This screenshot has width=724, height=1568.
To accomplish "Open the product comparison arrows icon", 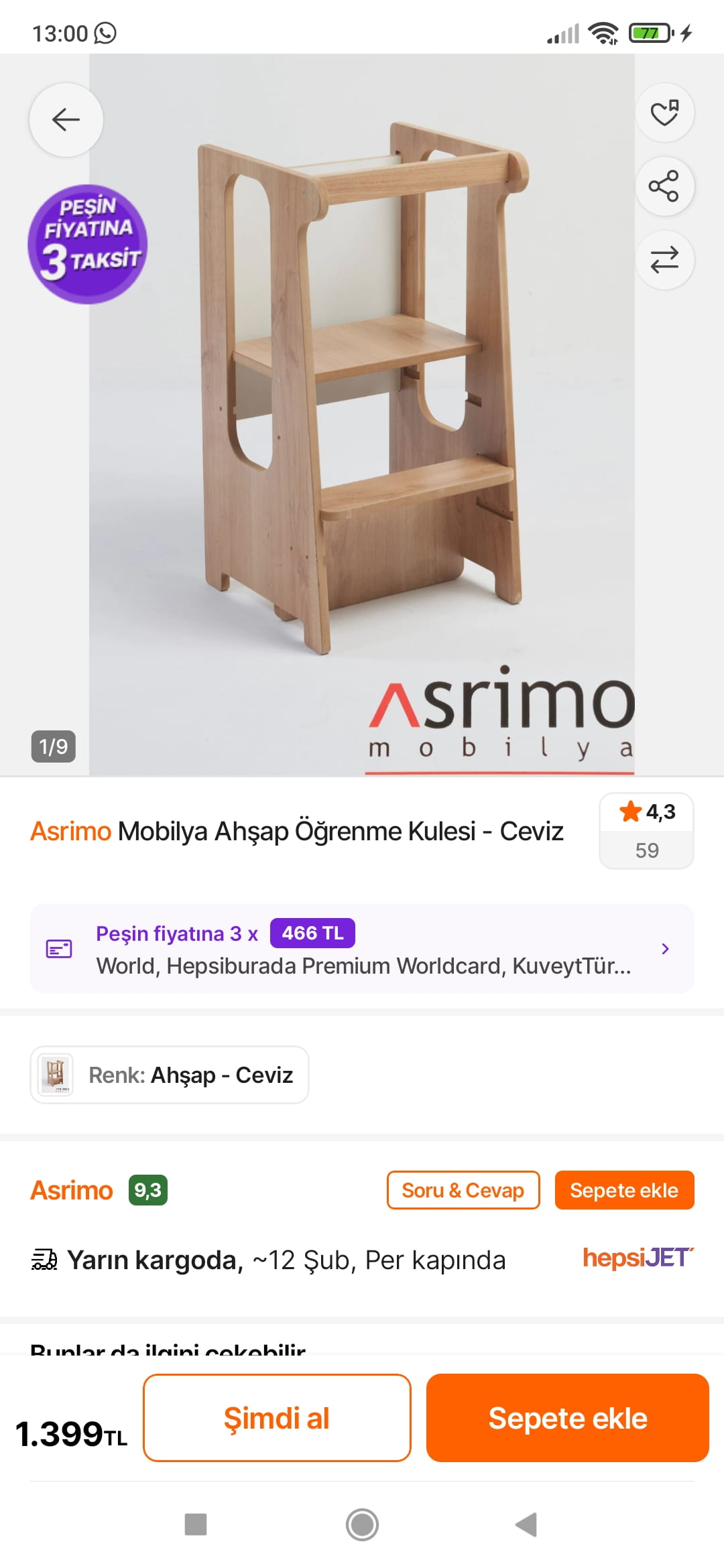I will point(664,260).
